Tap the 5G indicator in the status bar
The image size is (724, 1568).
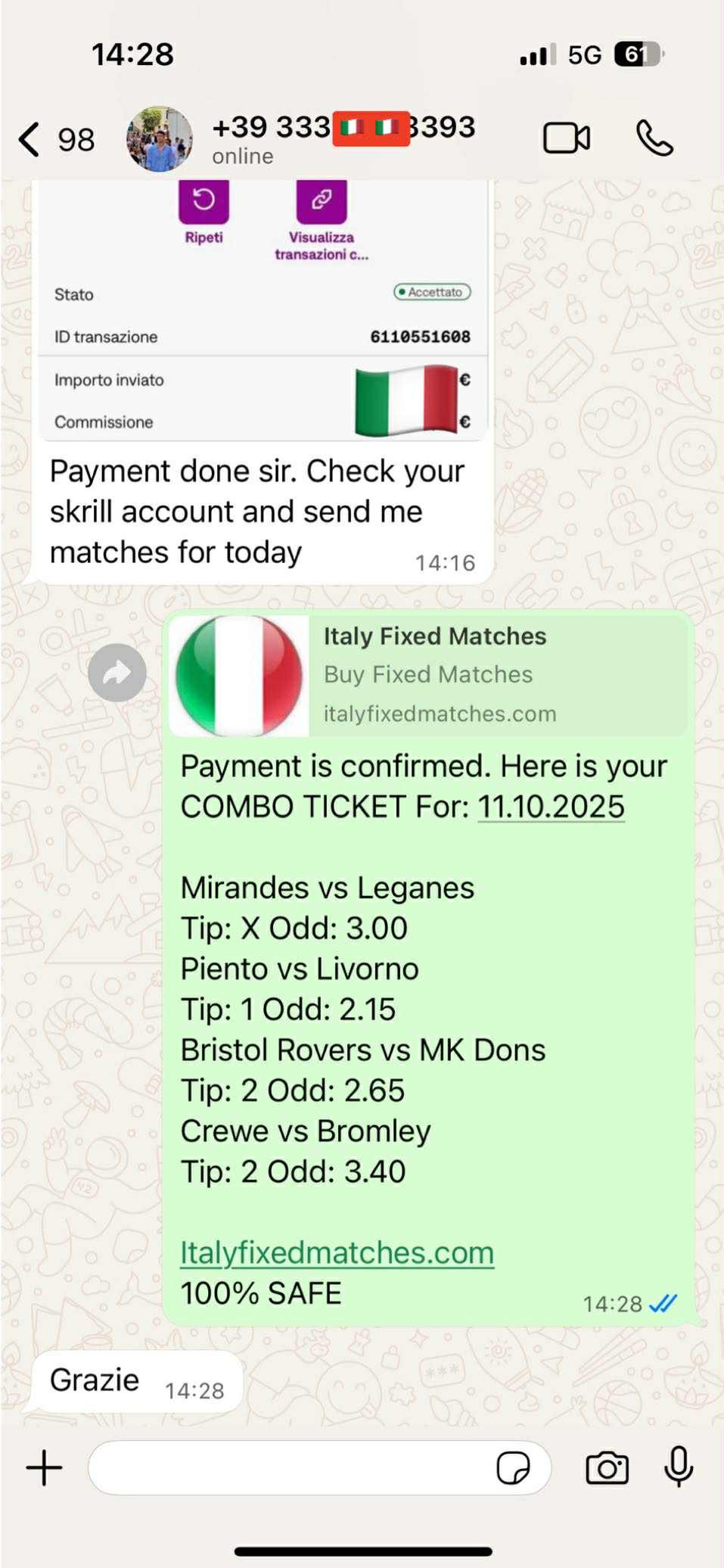click(586, 54)
